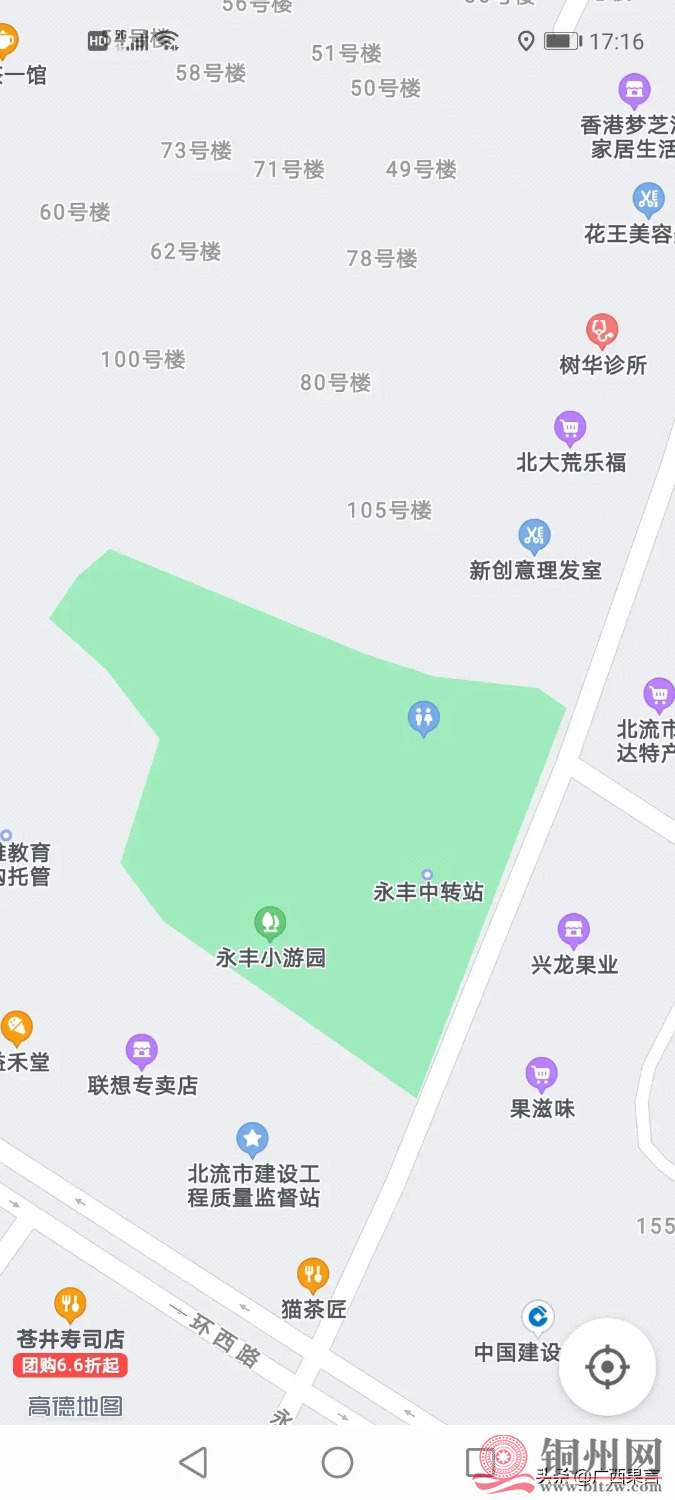Select the 花王美容 marker
Image resolution: width=675 pixels, height=1500 pixels.
click(648, 200)
